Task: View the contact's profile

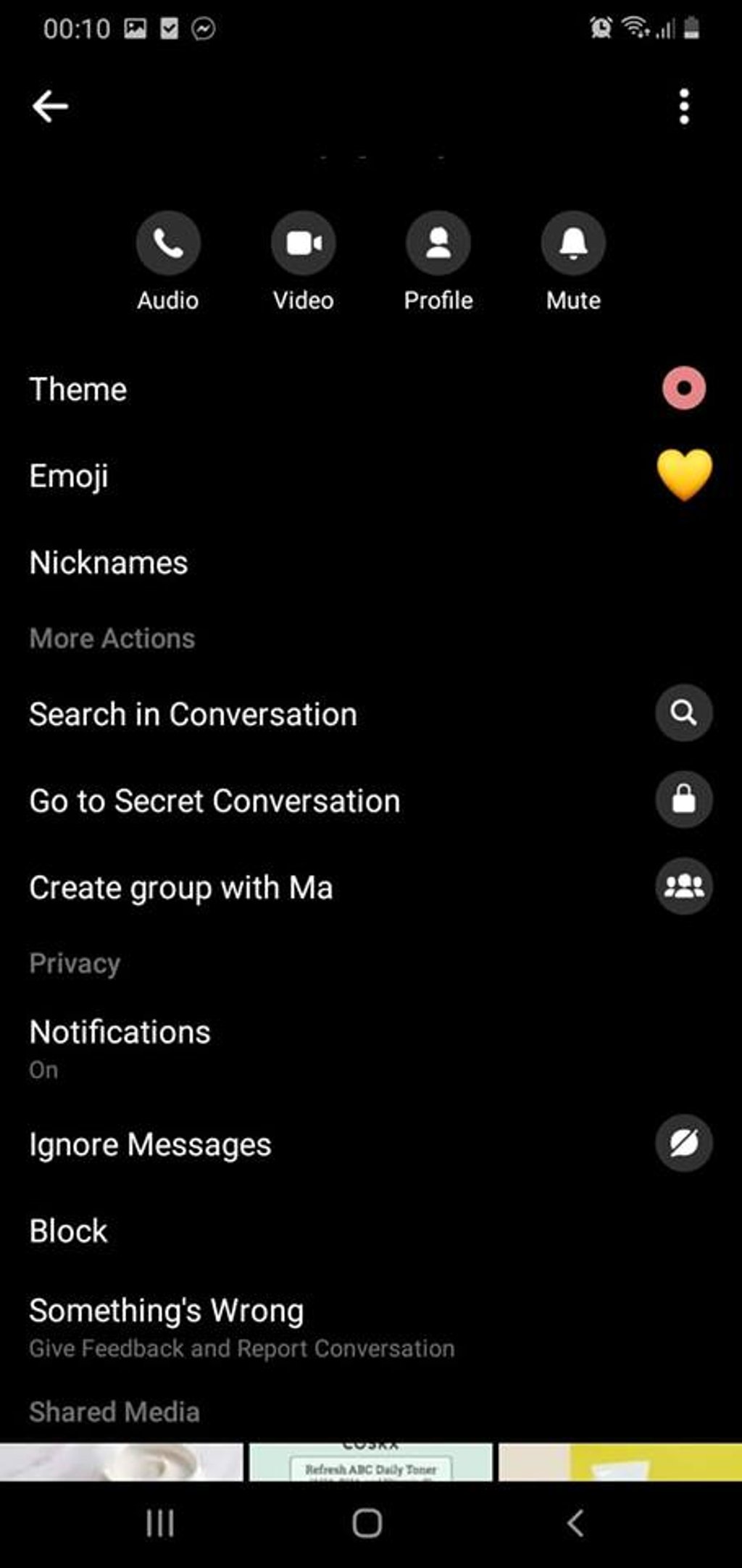Action: tap(438, 243)
